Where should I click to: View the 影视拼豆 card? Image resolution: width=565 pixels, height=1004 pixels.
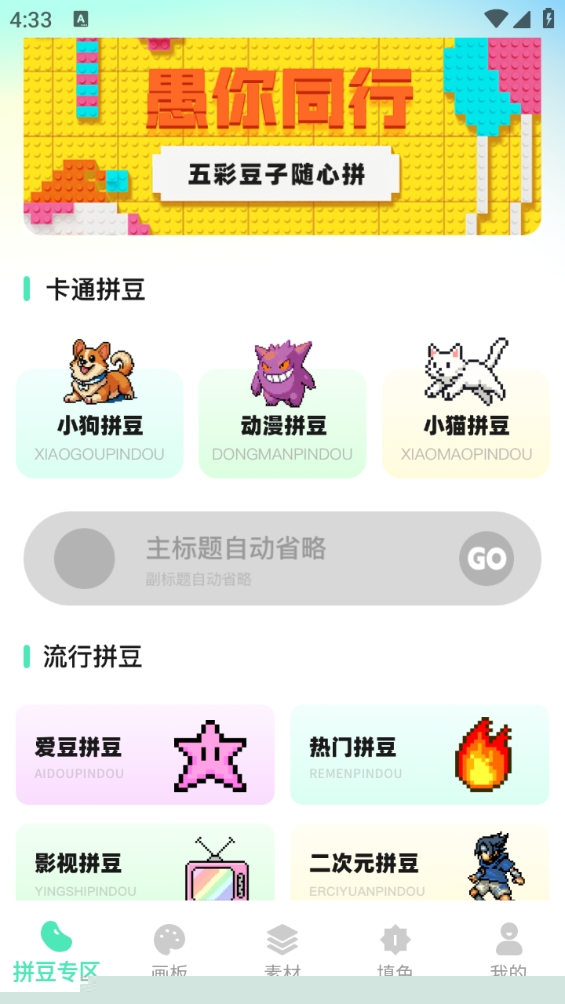pos(145,862)
